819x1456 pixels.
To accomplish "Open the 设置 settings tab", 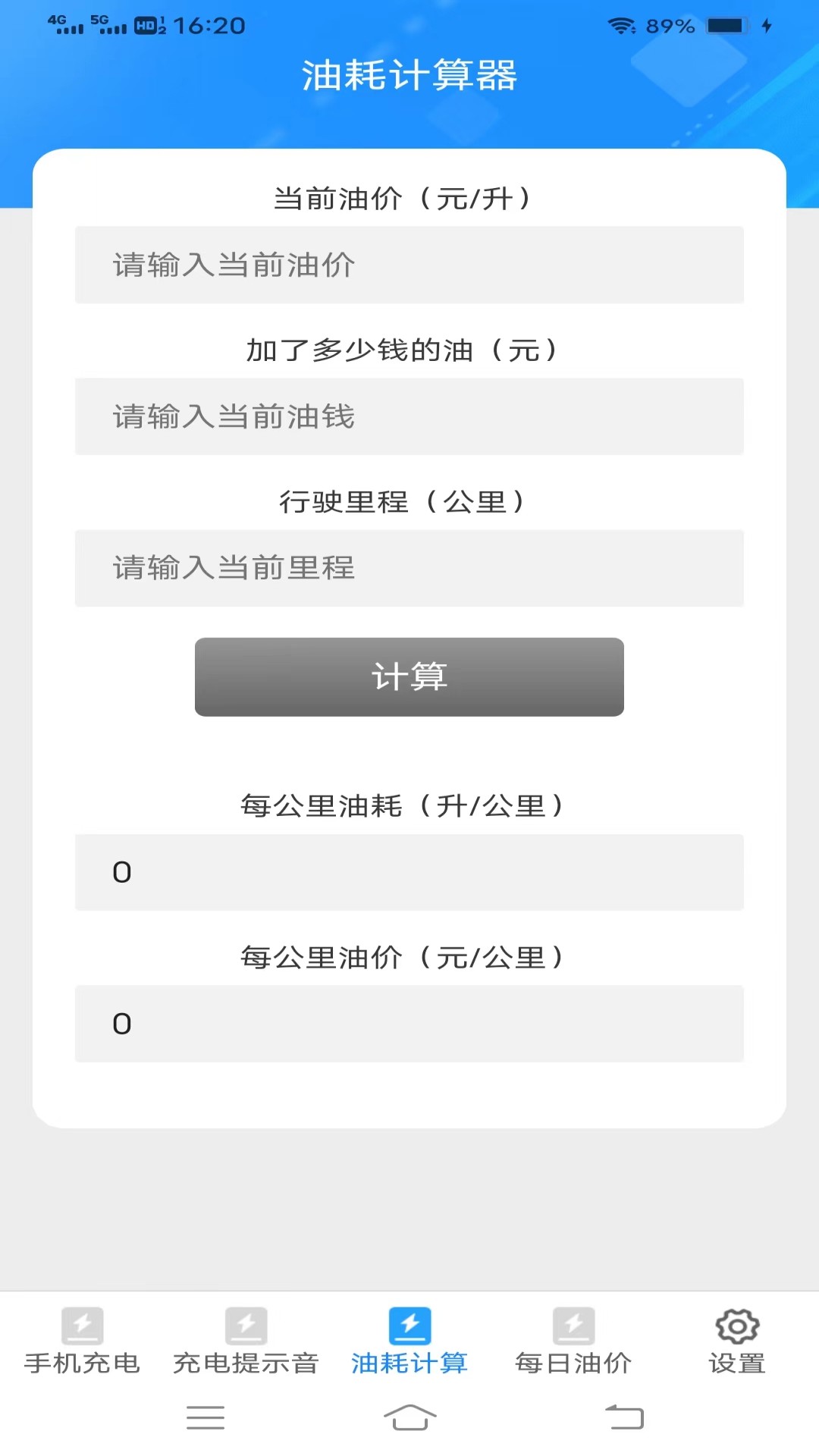I will pyautogui.click(x=737, y=1341).
